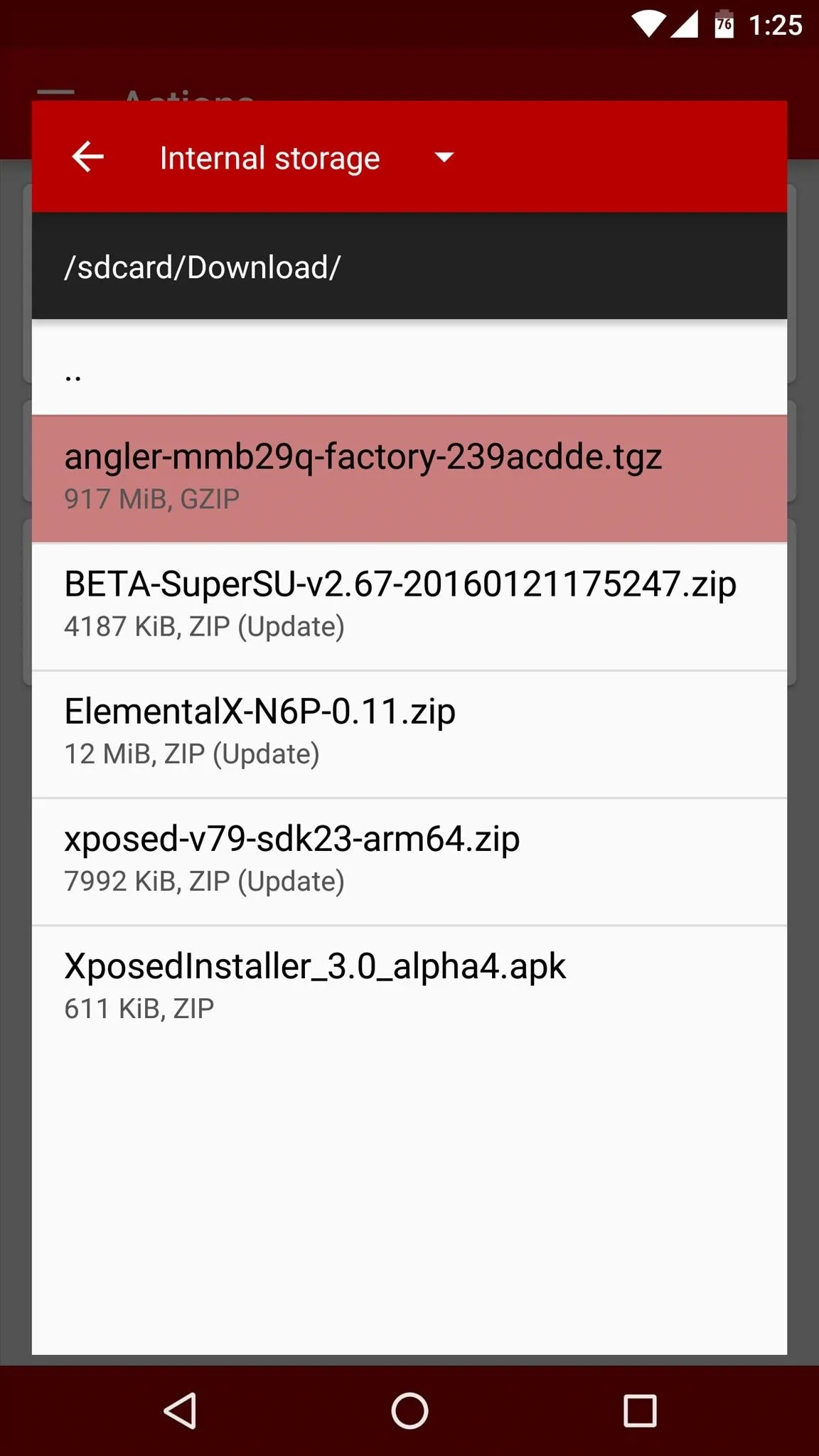Select angler-mmb29q-factory-239acdde.tgz file
The width and height of the screenshot is (819, 1456).
(x=409, y=479)
